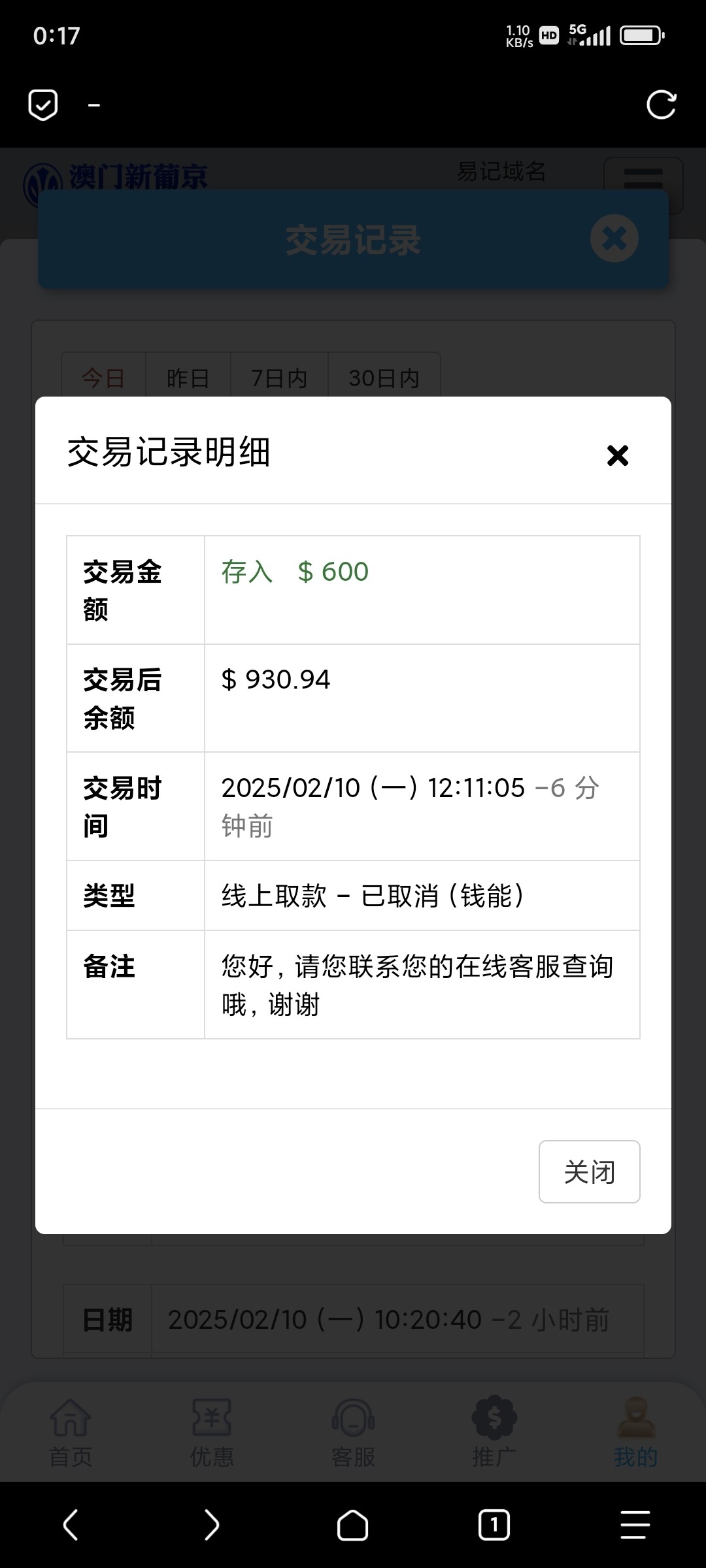Select the 30日内 filter tab
This screenshot has width=706, height=1568.
point(383,378)
